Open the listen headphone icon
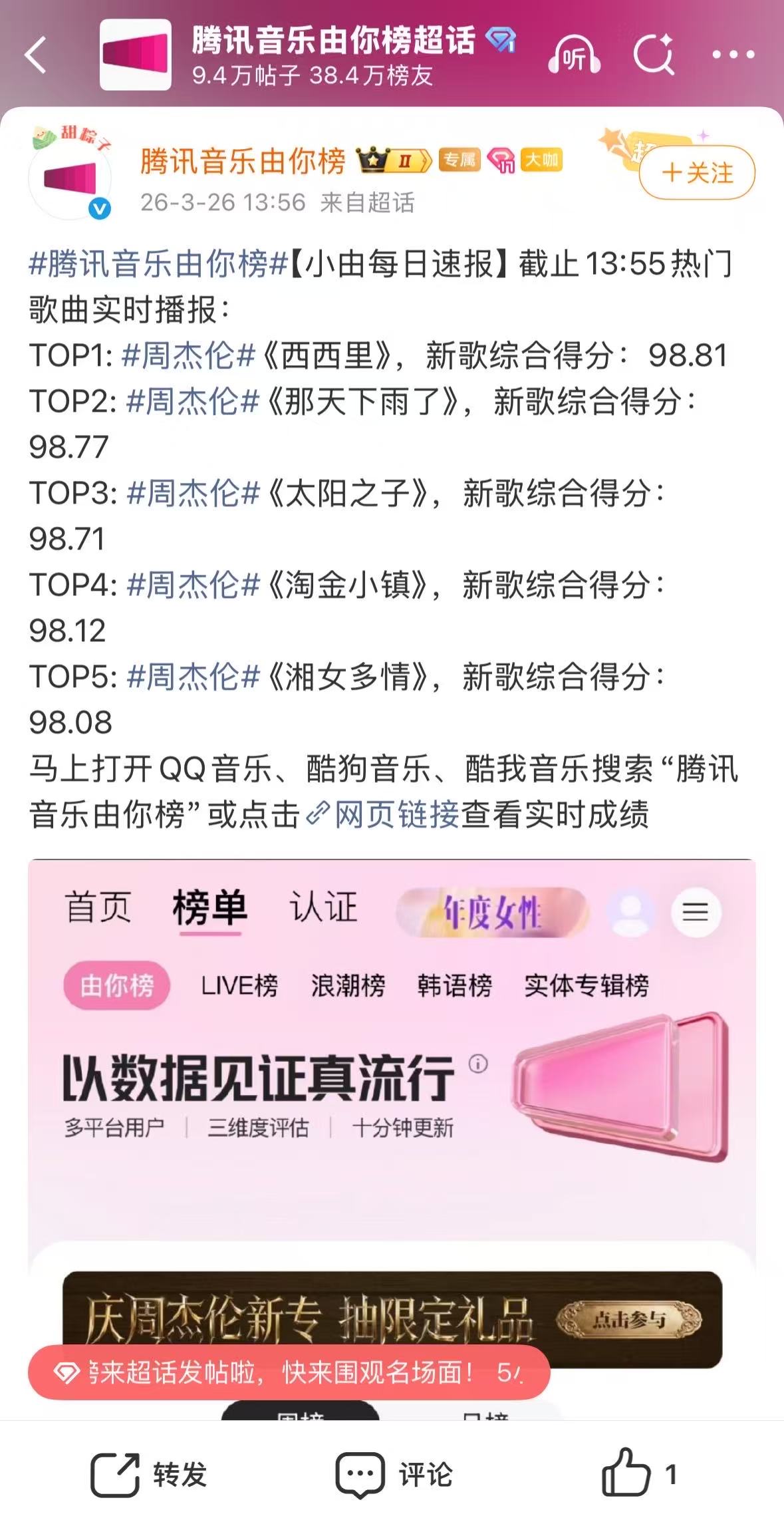The height and width of the screenshot is (1536, 784). 574,56
